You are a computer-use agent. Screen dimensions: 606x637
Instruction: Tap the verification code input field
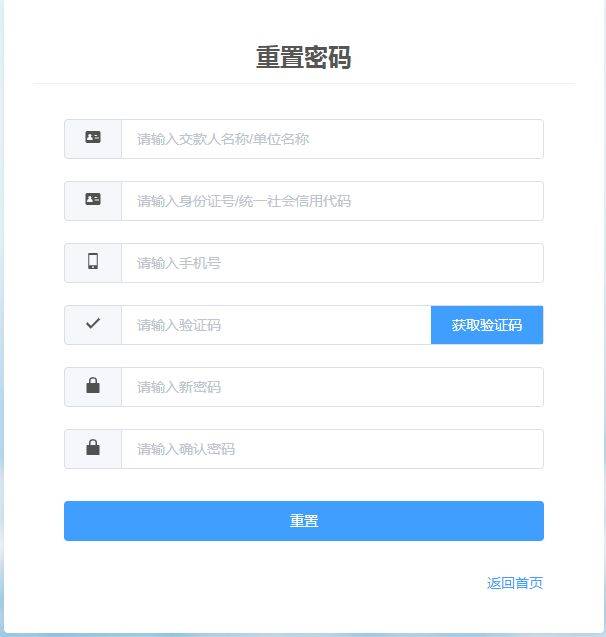pos(275,325)
